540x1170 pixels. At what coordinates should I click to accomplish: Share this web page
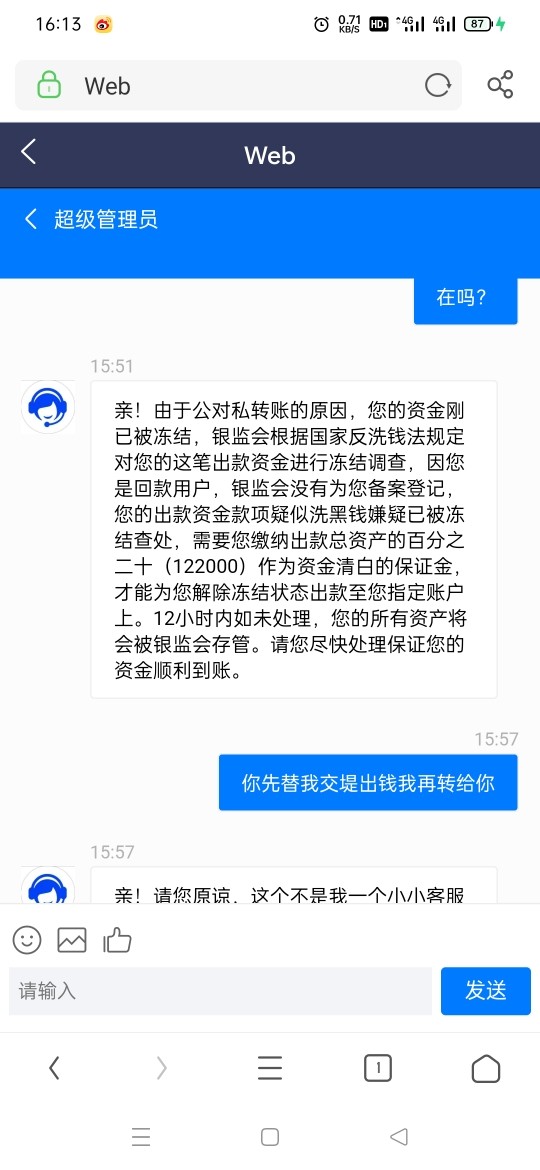click(x=500, y=85)
